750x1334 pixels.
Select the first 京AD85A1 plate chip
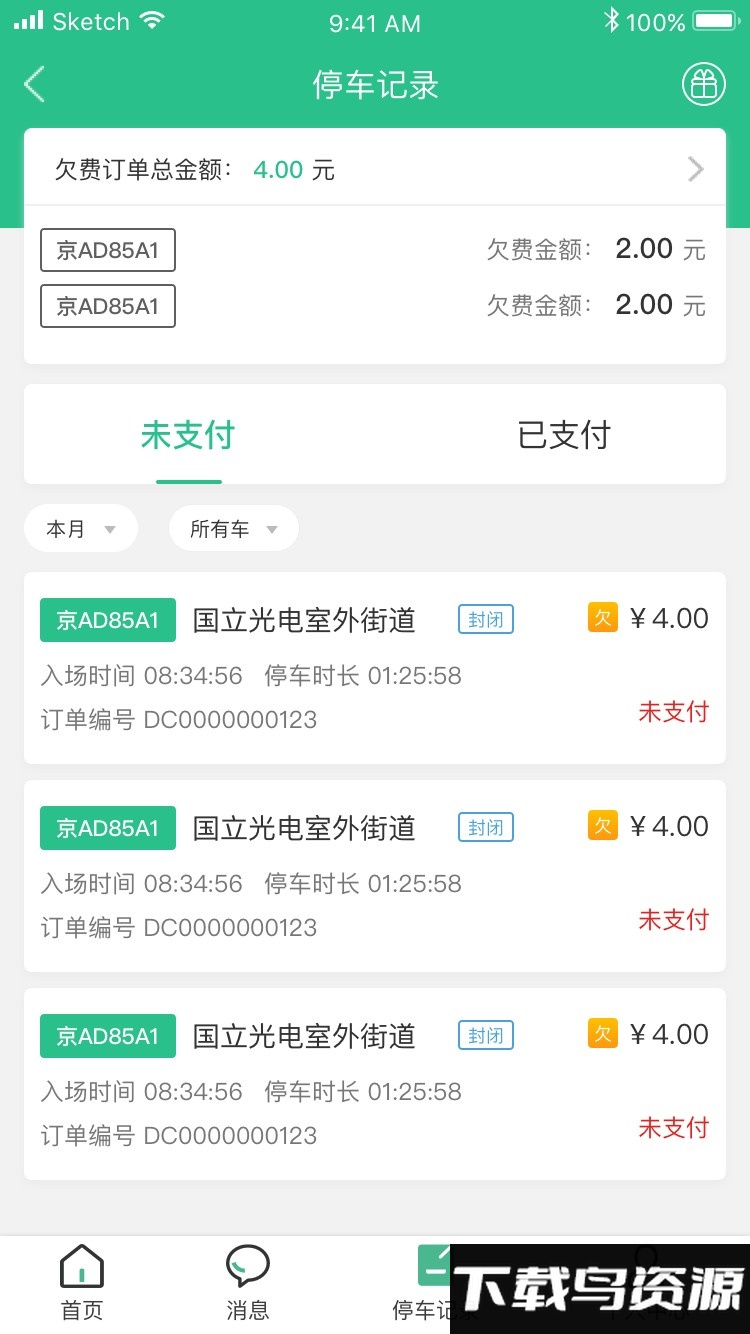click(x=107, y=250)
